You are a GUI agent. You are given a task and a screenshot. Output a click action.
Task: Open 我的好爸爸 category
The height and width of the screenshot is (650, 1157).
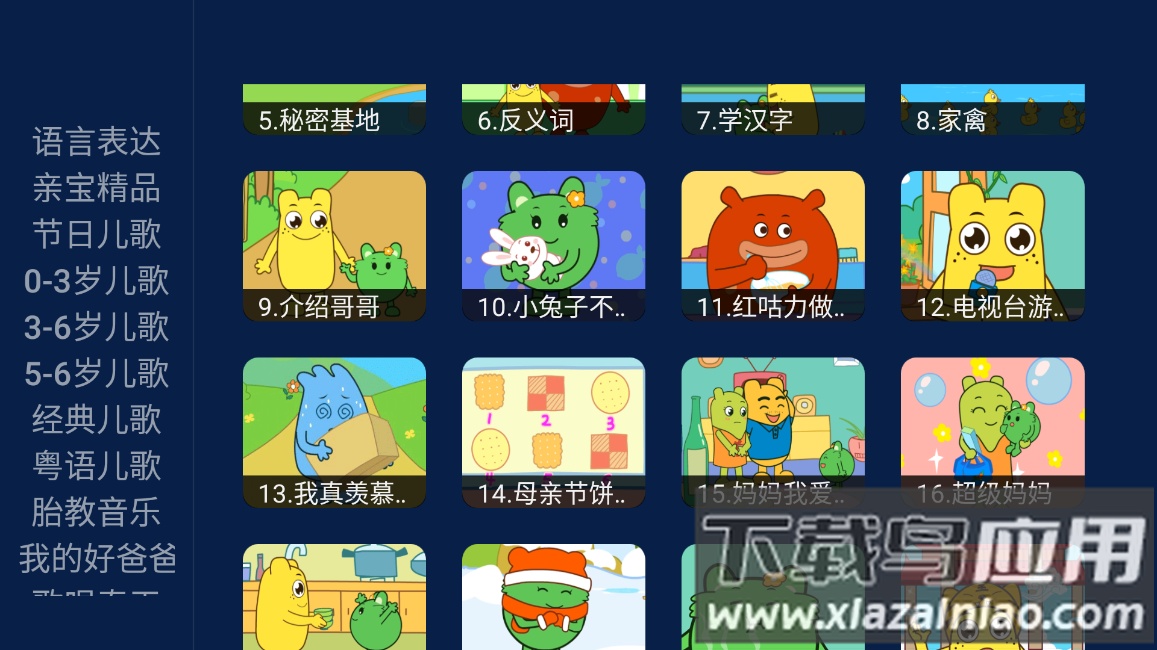[96, 558]
